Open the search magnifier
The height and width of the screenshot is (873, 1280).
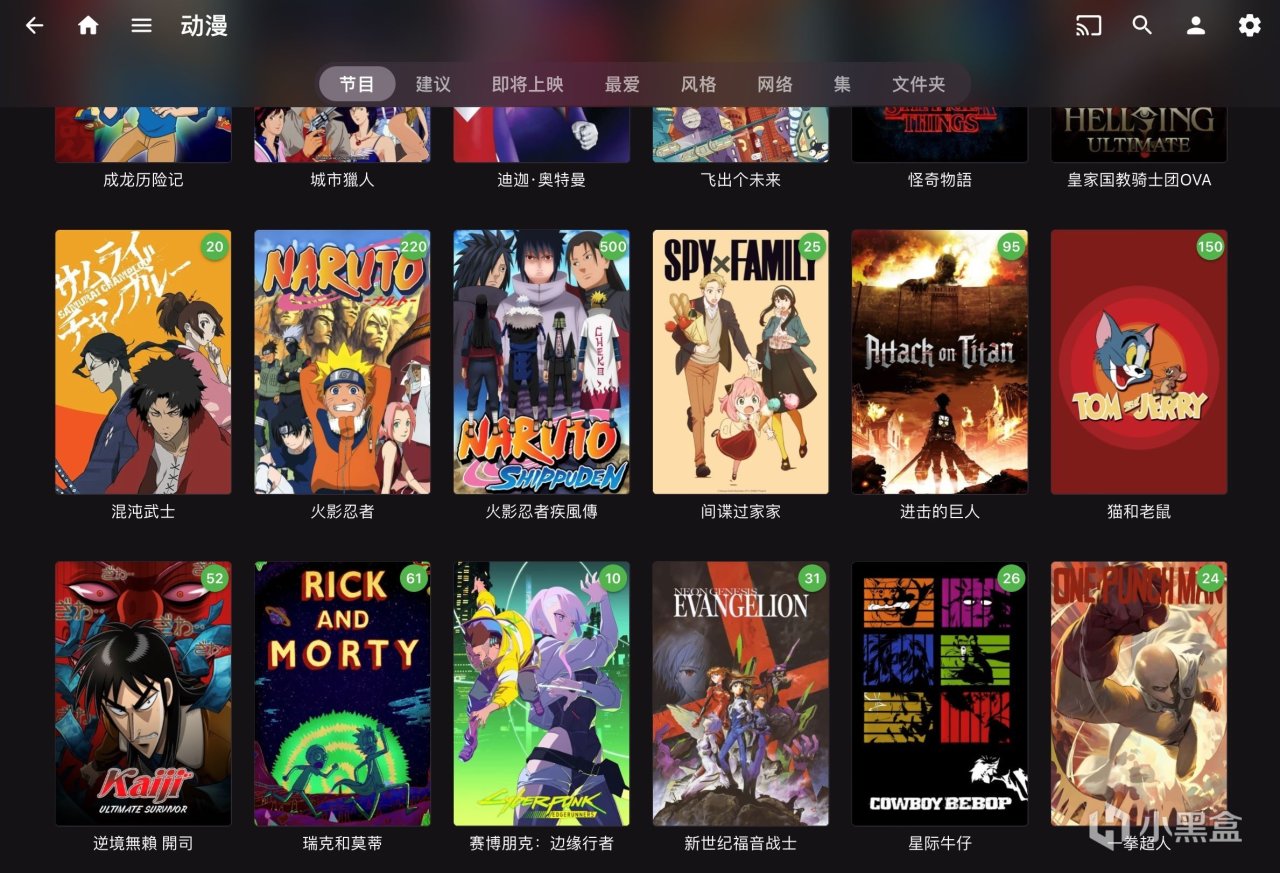[1142, 26]
